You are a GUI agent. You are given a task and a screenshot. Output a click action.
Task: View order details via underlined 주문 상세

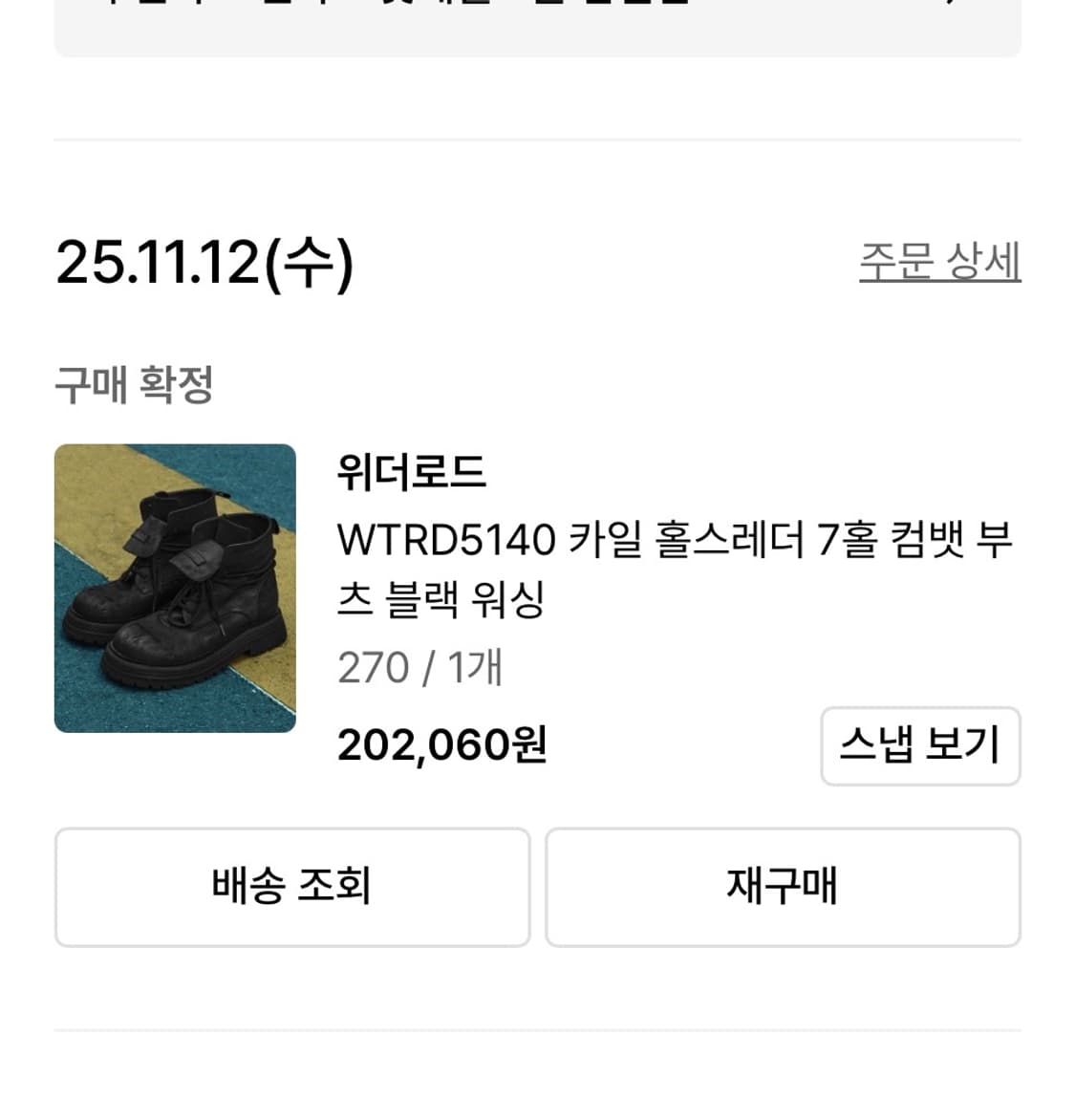[940, 259]
